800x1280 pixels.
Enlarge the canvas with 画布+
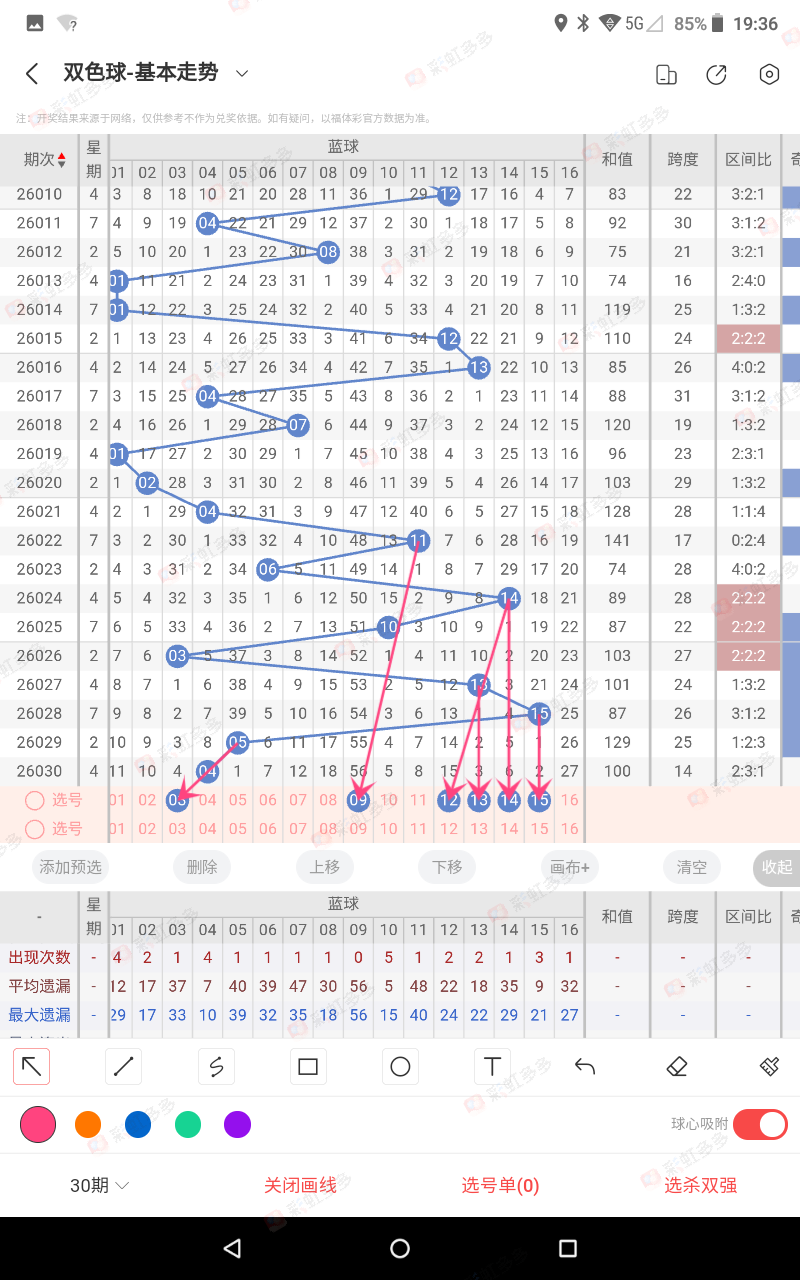570,867
